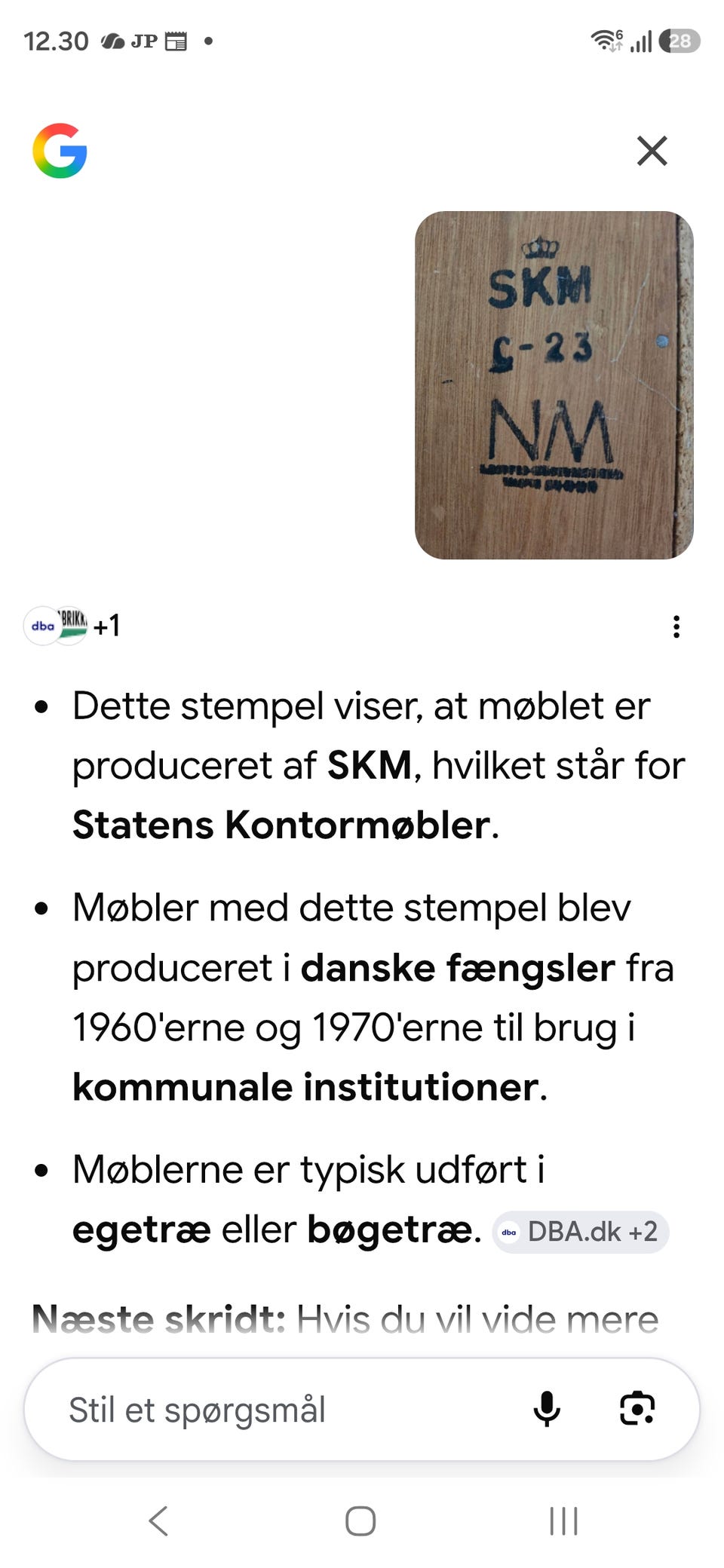Start voice input with the microphone
The width and height of the screenshot is (724, 1568).
click(x=547, y=1409)
